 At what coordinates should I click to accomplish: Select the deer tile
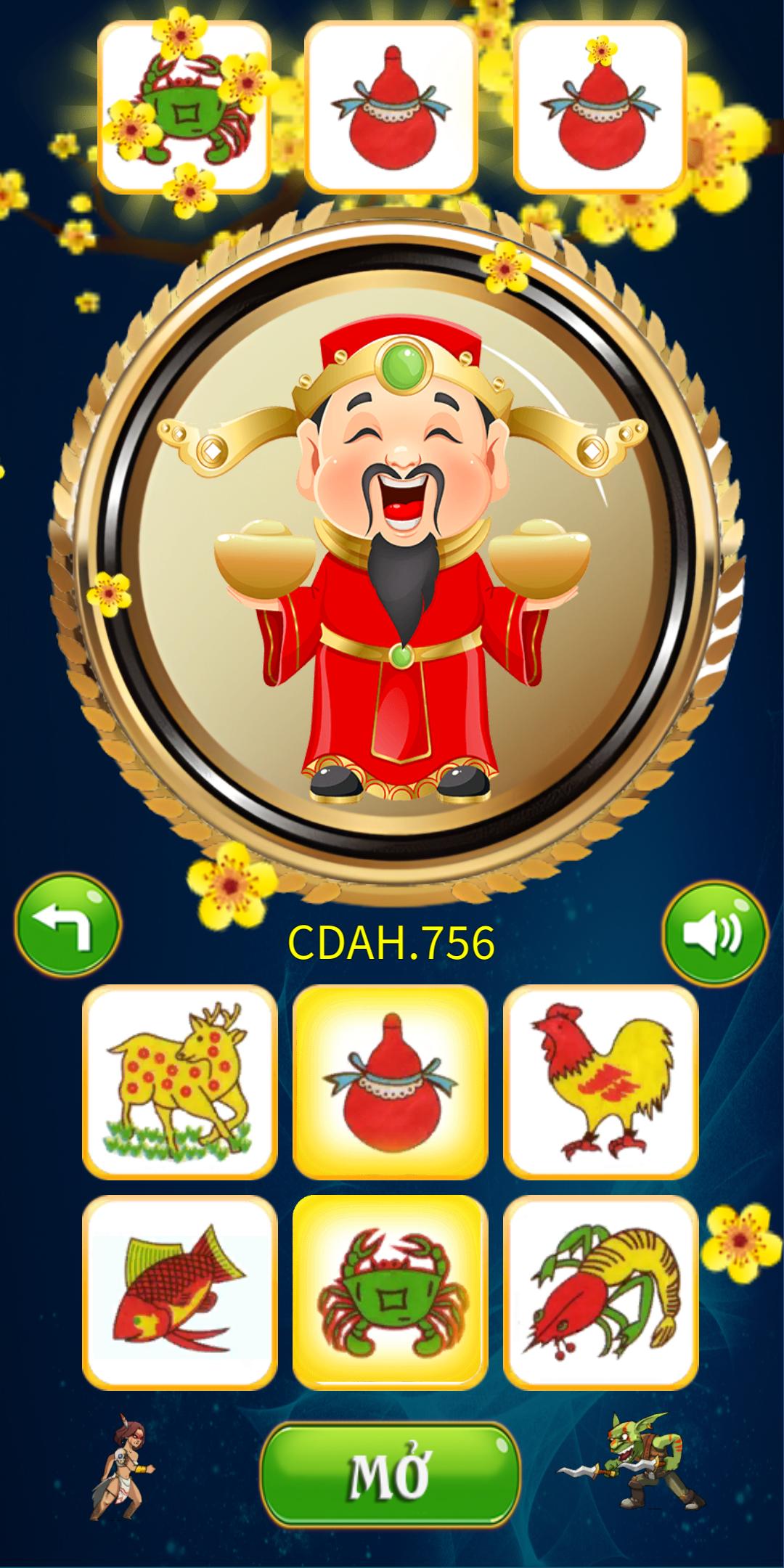(x=180, y=1082)
